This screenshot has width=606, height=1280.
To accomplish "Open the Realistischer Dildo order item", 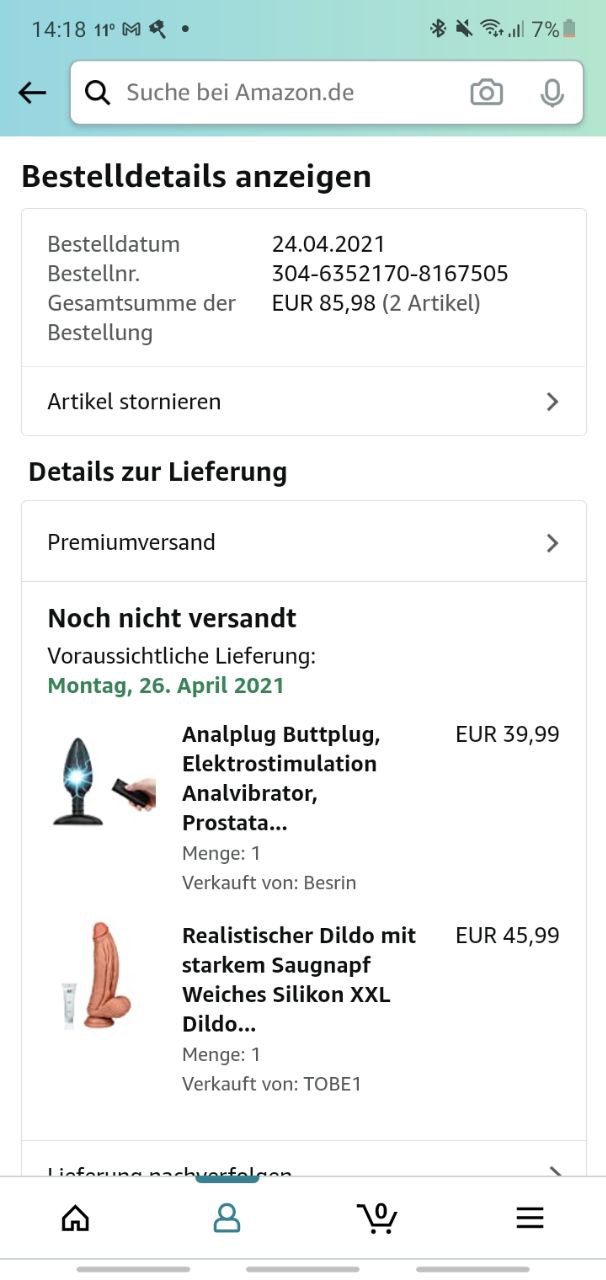I will (298, 979).
